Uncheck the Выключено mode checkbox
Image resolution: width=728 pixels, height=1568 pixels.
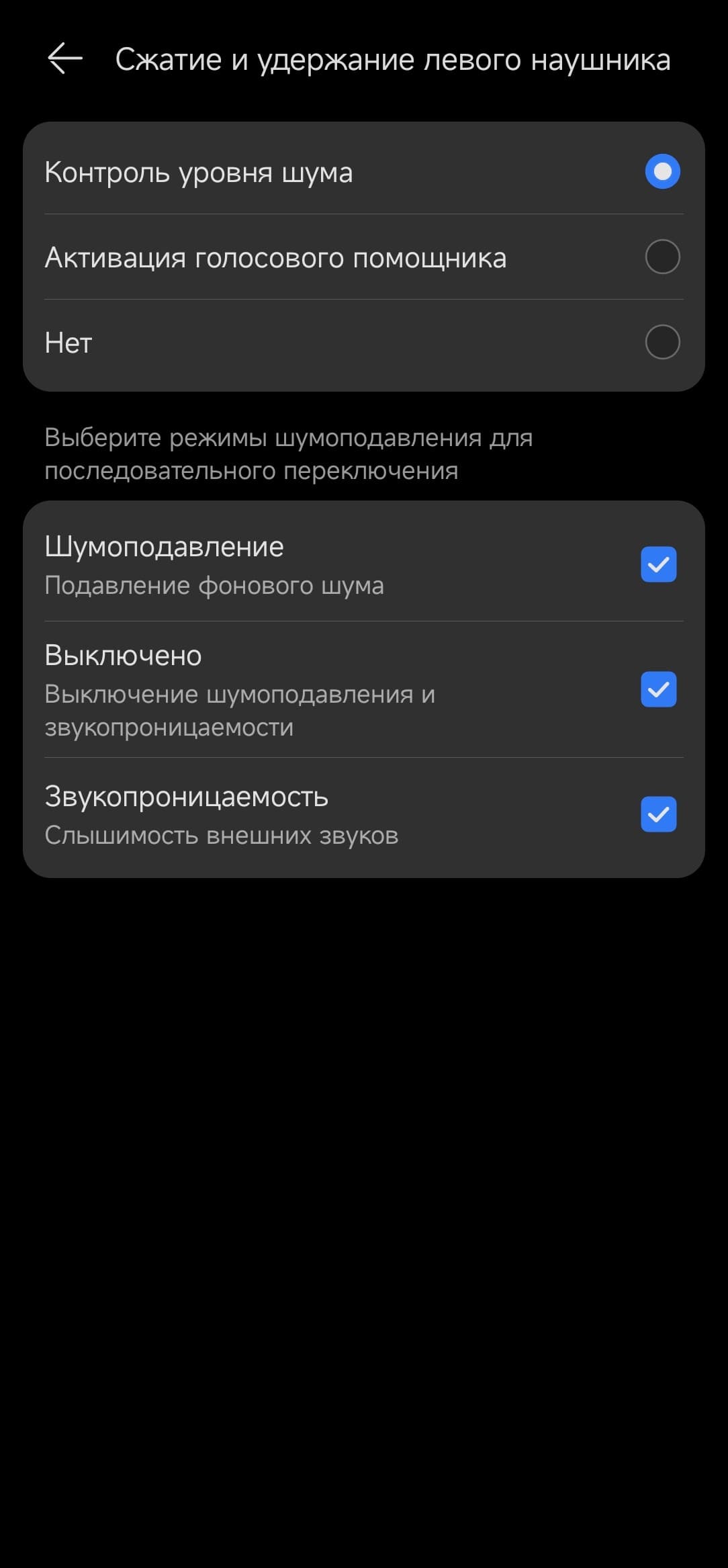coord(658,690)
